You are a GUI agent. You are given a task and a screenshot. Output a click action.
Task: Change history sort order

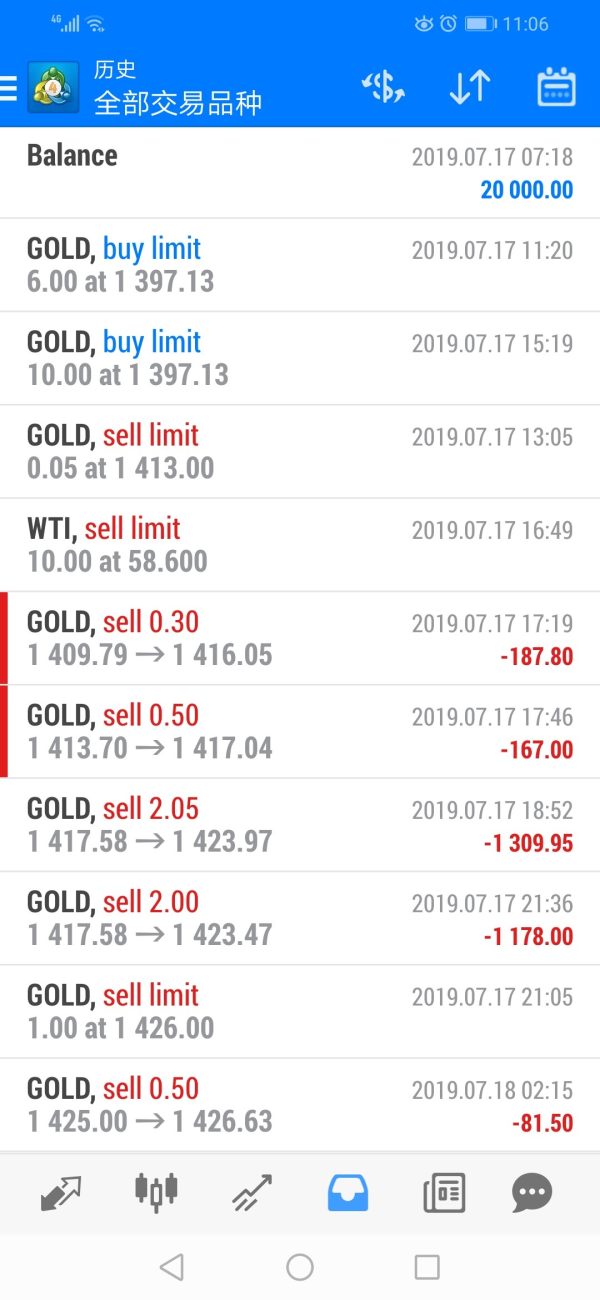tap(469, 88)
